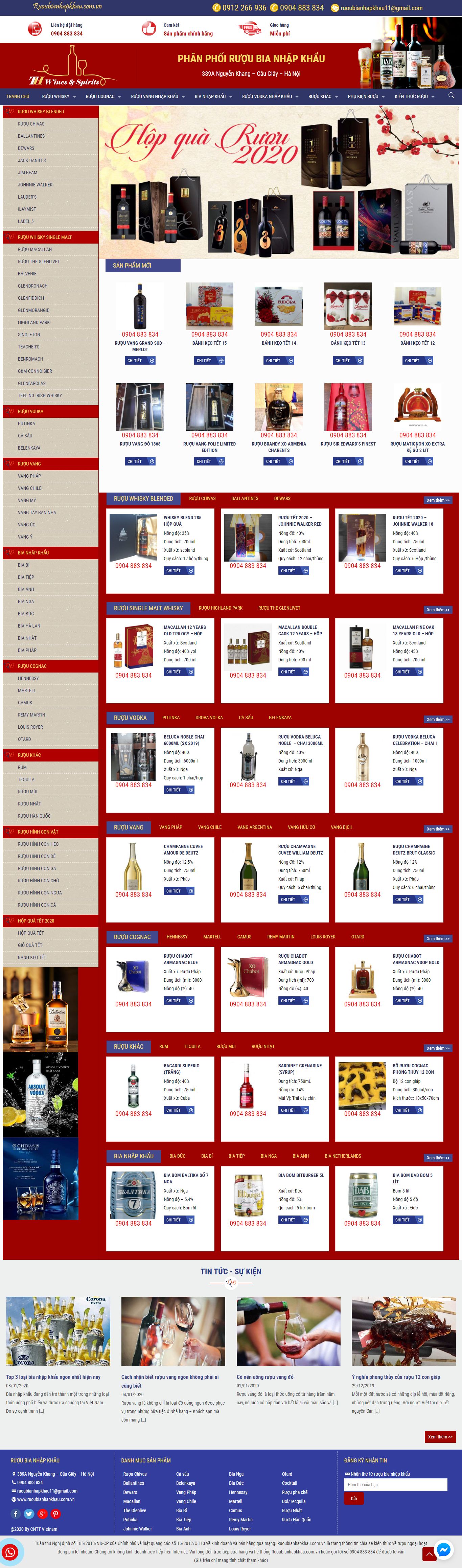Image resolution: width=462 pixels, height=1568 pixels.
Task: Submit newsletter with Gửi button
Action: click(x=354, y=1499)
